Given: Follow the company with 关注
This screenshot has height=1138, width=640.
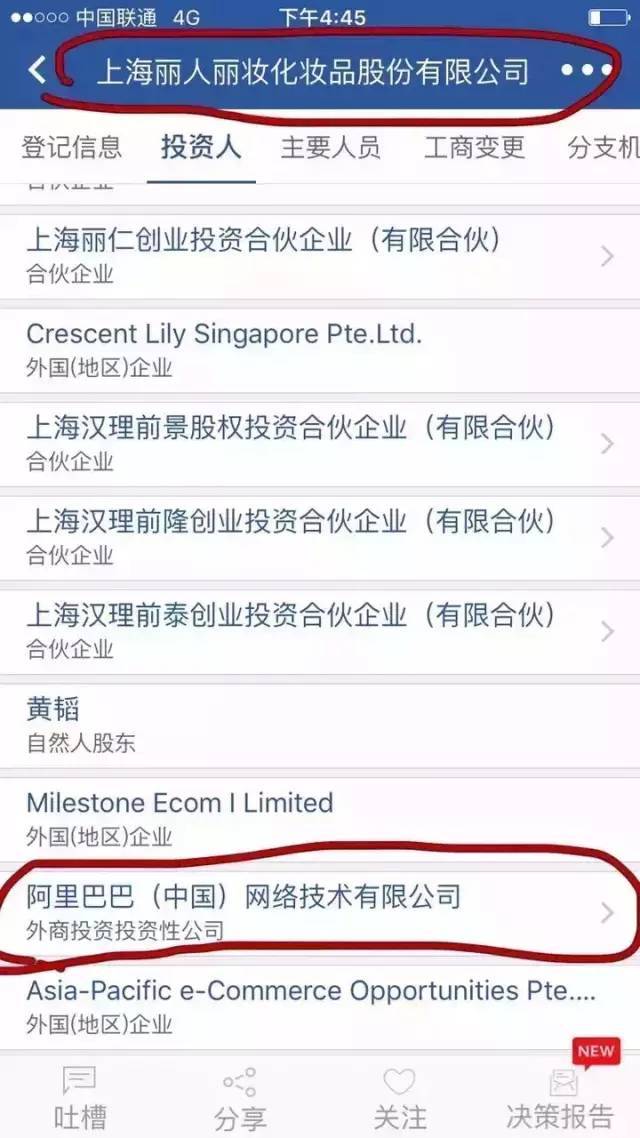Looking at the screenshot, I should coord(399,1096).
